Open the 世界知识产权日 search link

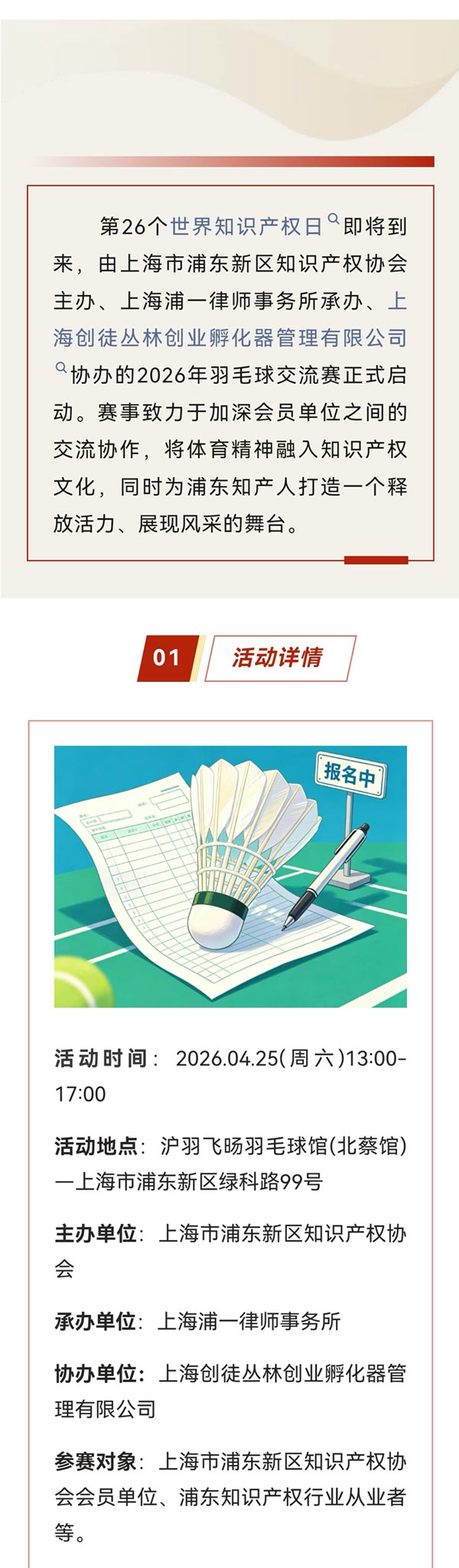[246, 226]
